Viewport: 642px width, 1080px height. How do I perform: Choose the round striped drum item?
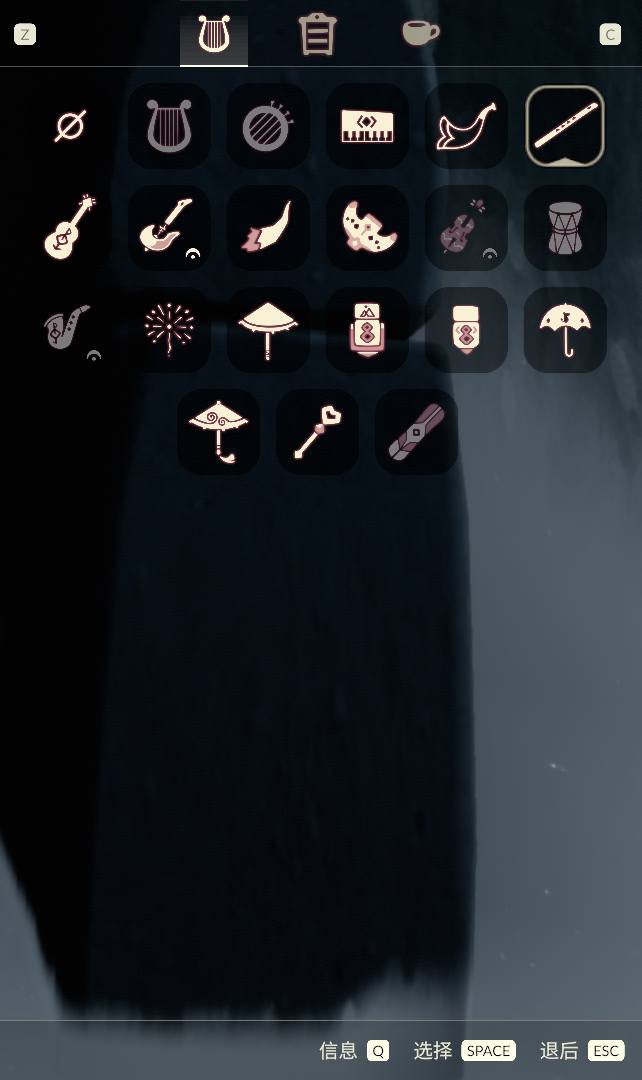(267, 127)
